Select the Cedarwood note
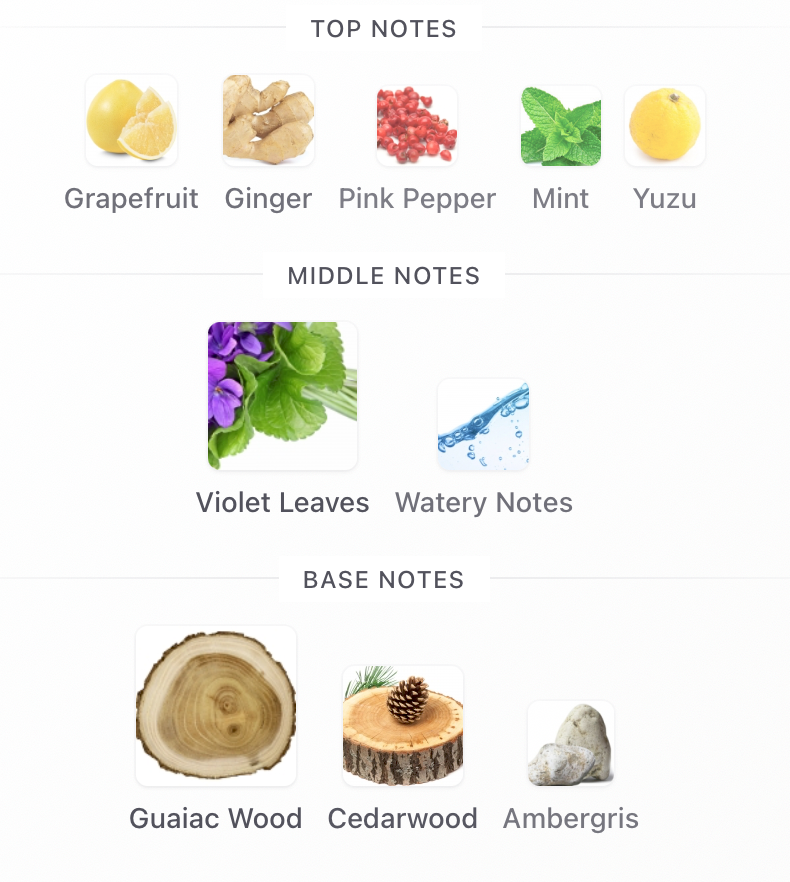 coord(403,726)
